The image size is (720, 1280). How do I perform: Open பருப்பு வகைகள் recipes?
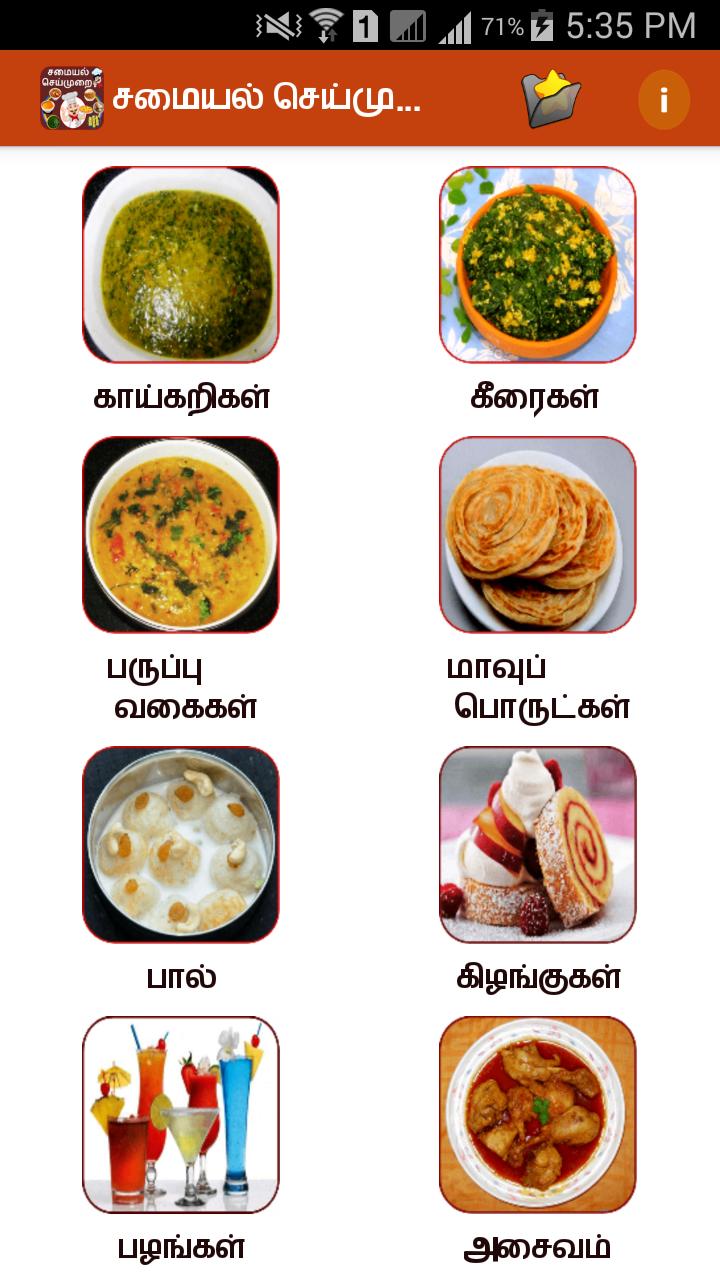click(x=181, y=535)
